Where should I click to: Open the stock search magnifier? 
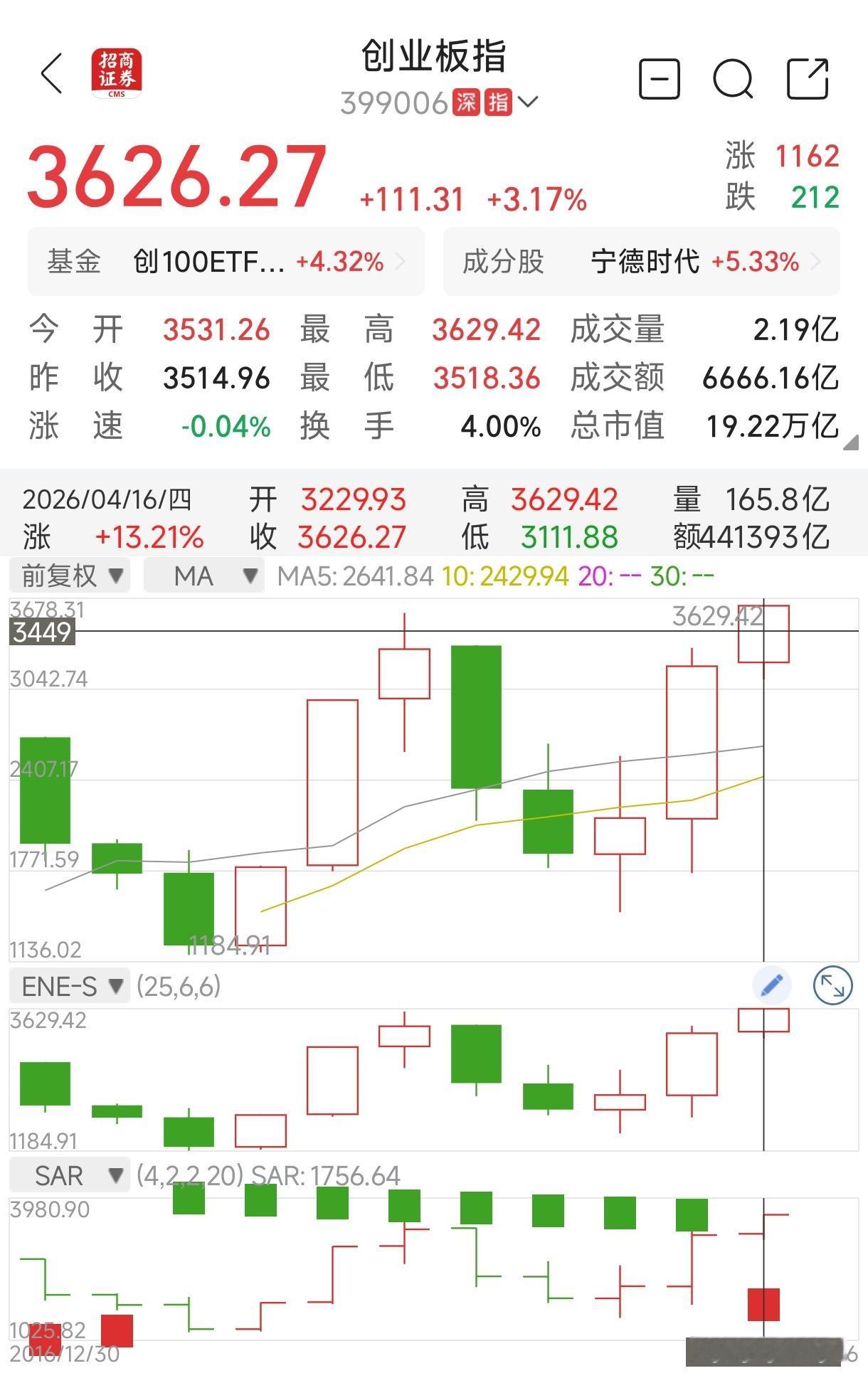click(x=733, y=78)
